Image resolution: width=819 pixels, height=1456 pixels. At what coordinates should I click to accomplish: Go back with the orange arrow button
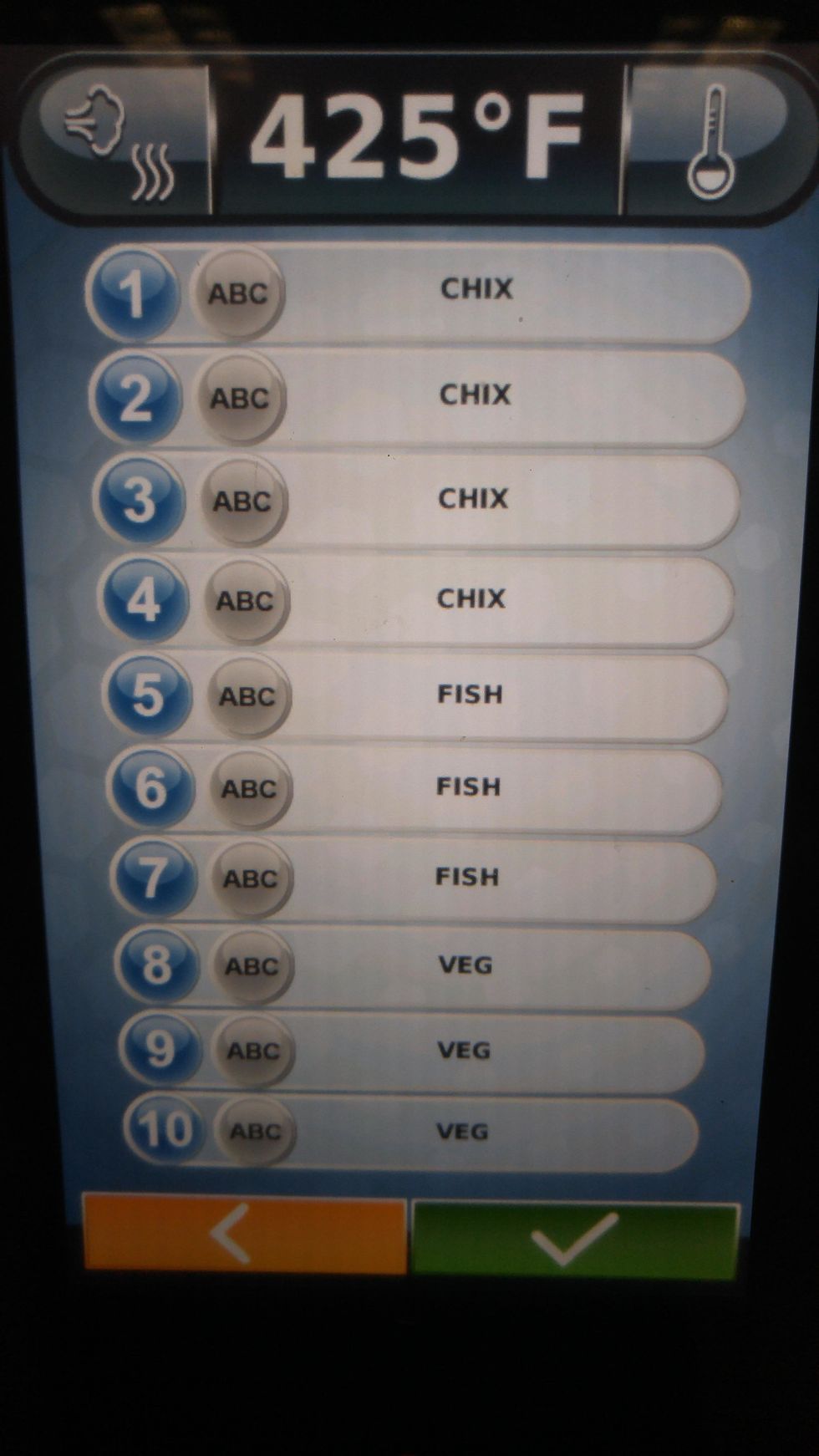(x=244, y=1235)
